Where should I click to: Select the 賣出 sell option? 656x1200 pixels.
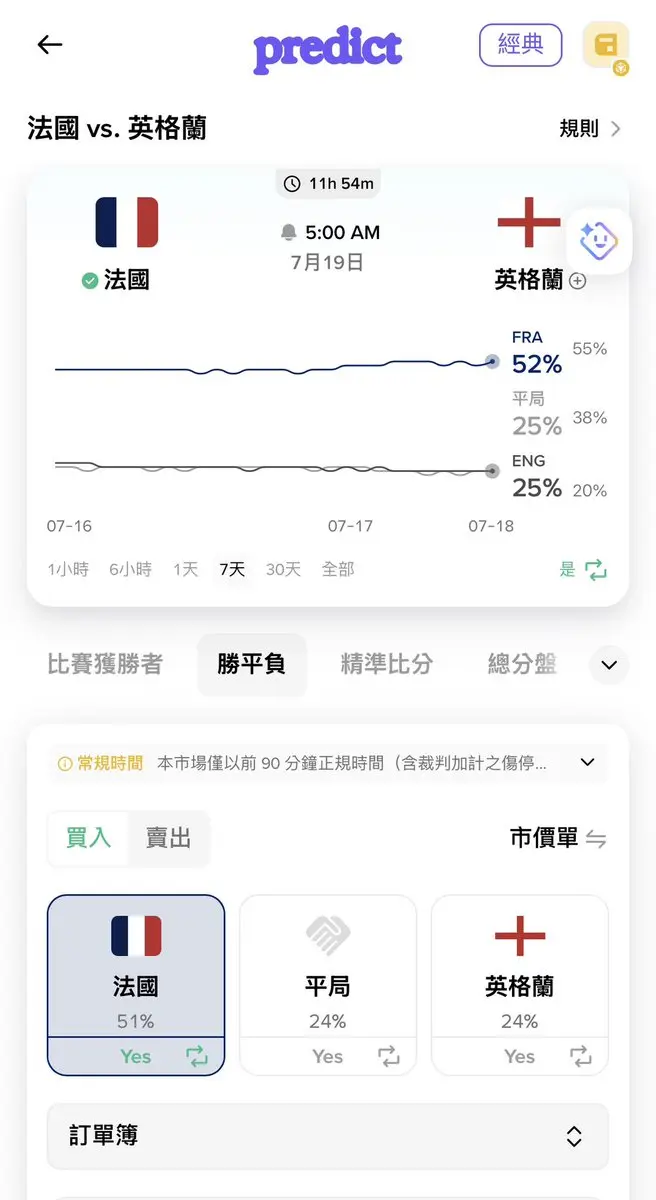point(168,838)
